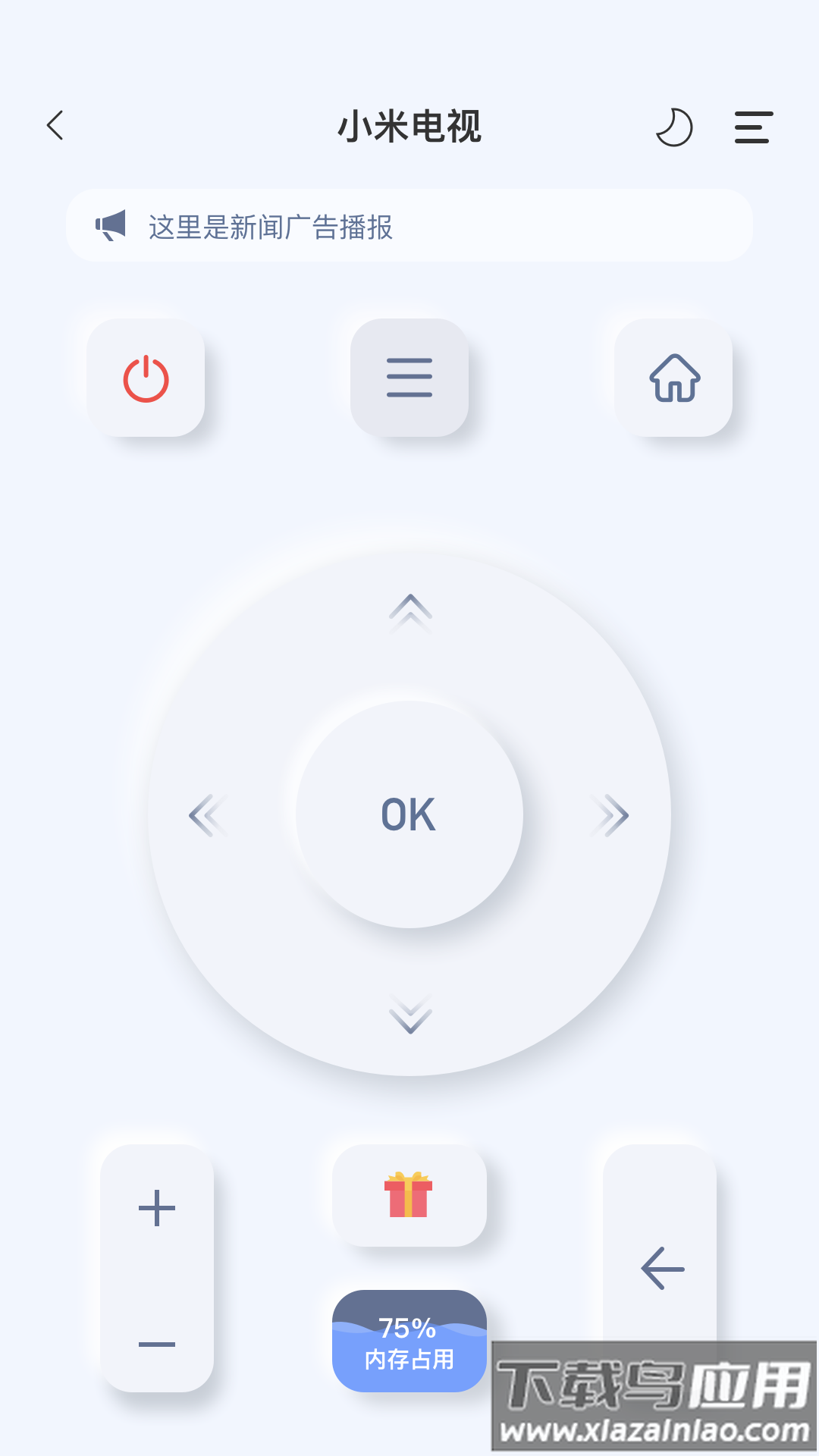Image resolution: width=819 pixels, height=1456 pixels.
Task: Open the 这里是新闻广告播报 announcement banner
Action: [409, 226]
